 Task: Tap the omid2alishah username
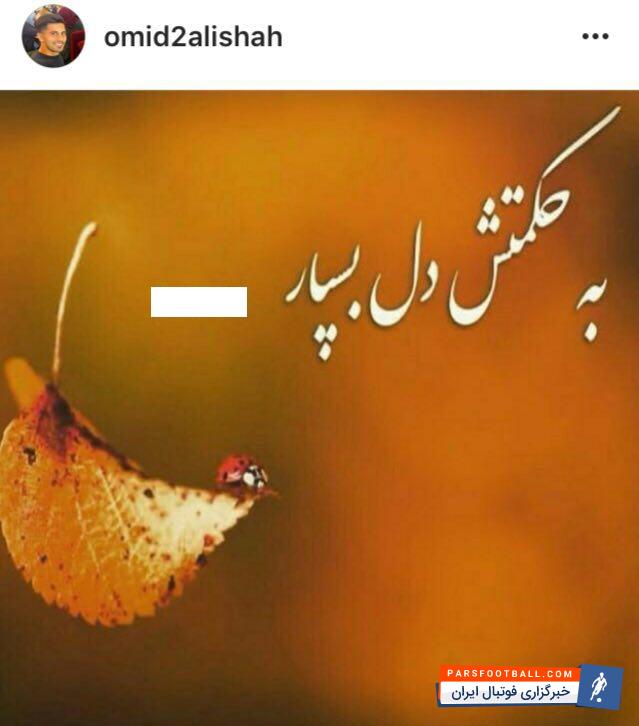pos(193,37)
